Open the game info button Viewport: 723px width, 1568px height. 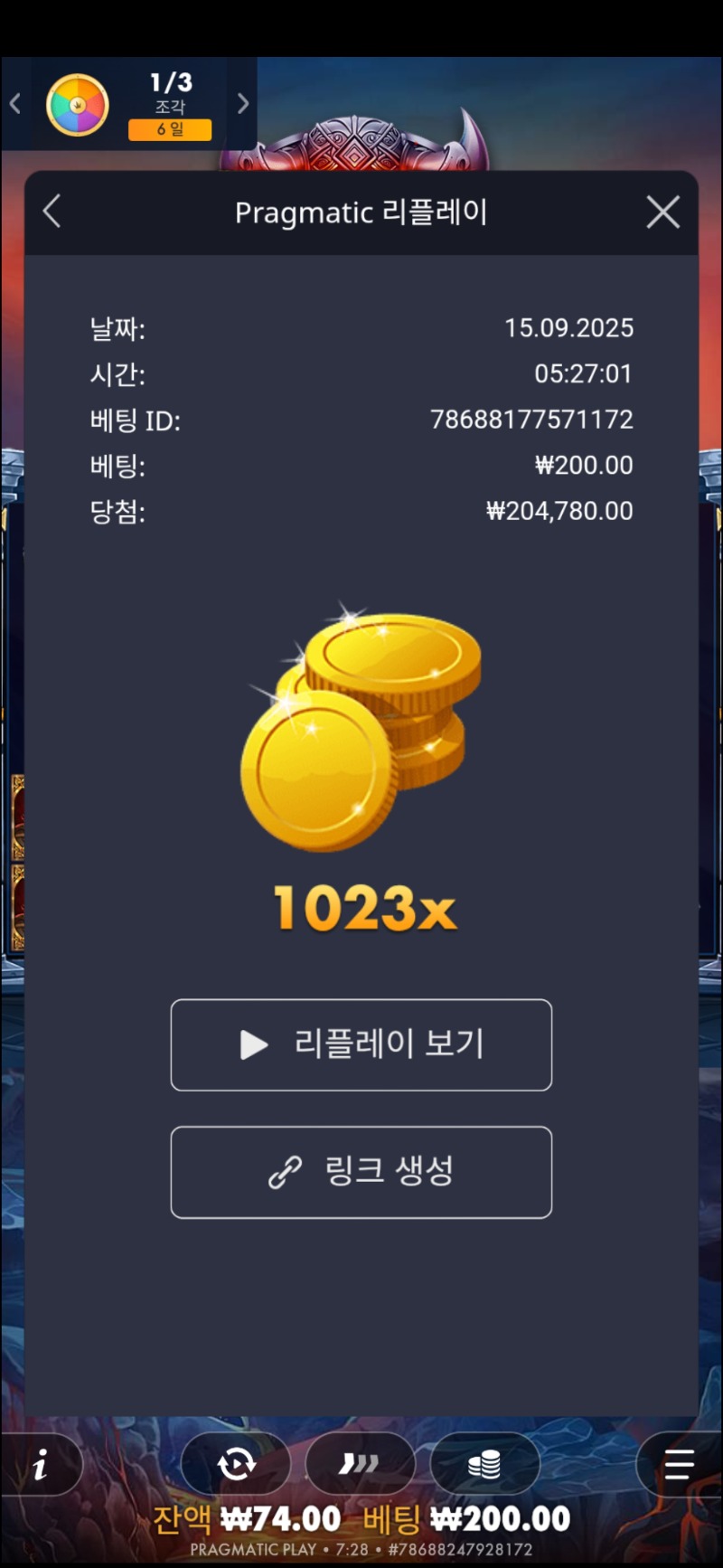[x=41, y=1465]
